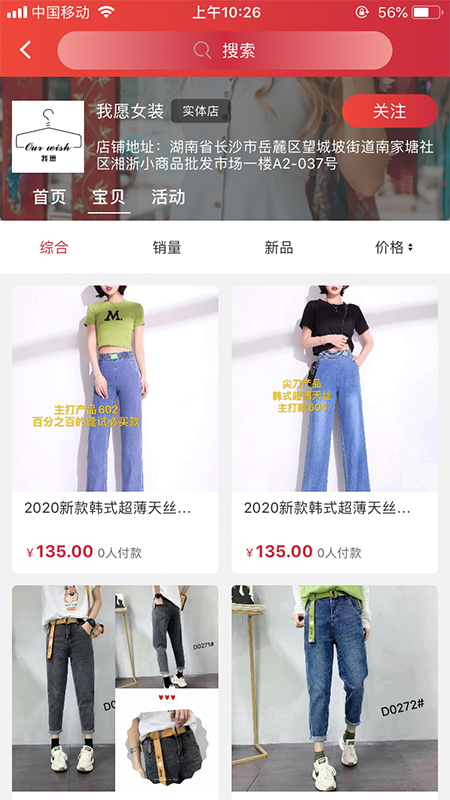Viewport: 450px width, 800px height.
Task: Follow the shop with 关注 button
Action: coord(390,111)
